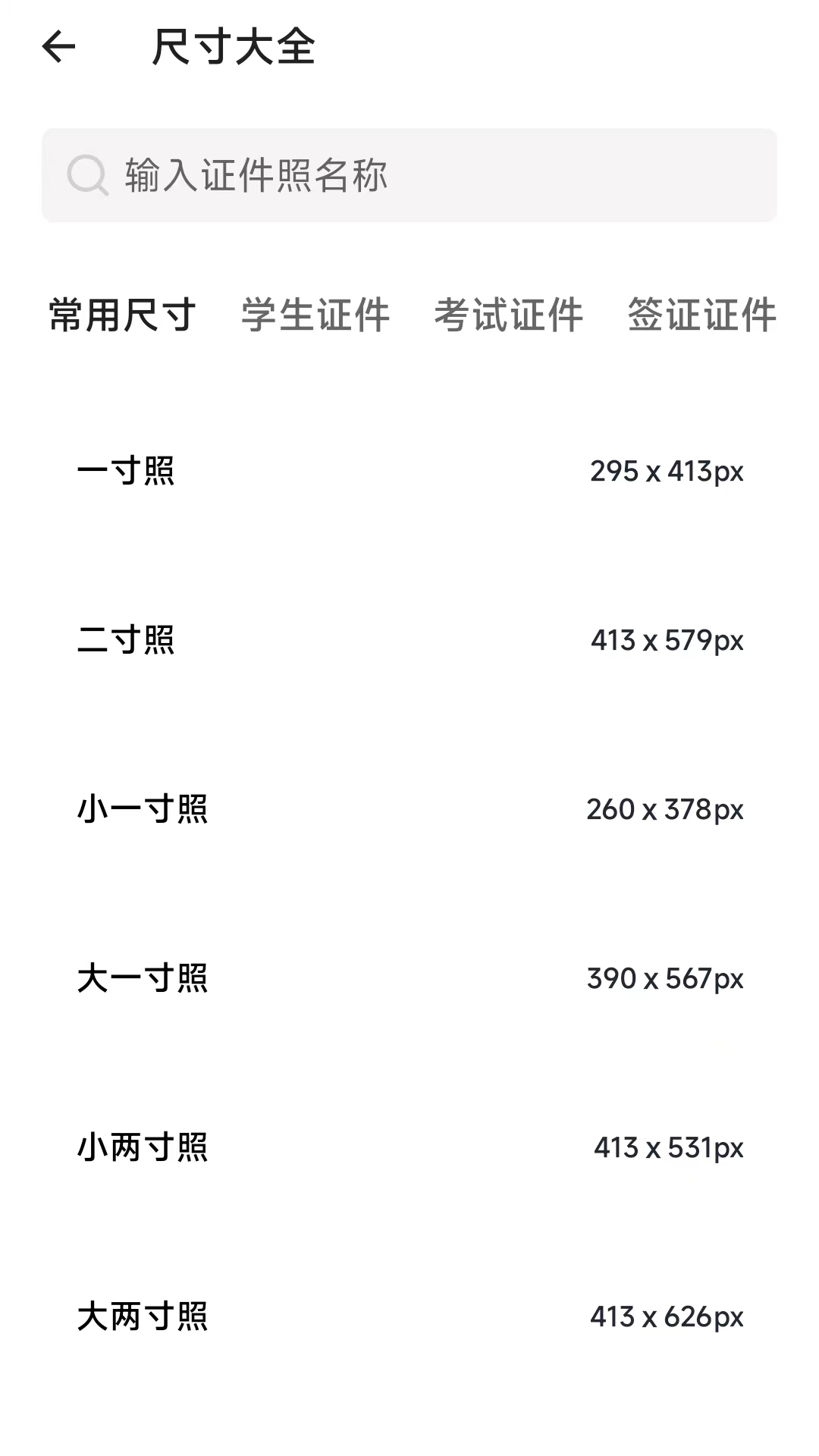Screen dimensions: 819x1456
Task: Tap the back arrow to return
Action: click(58, 48)
